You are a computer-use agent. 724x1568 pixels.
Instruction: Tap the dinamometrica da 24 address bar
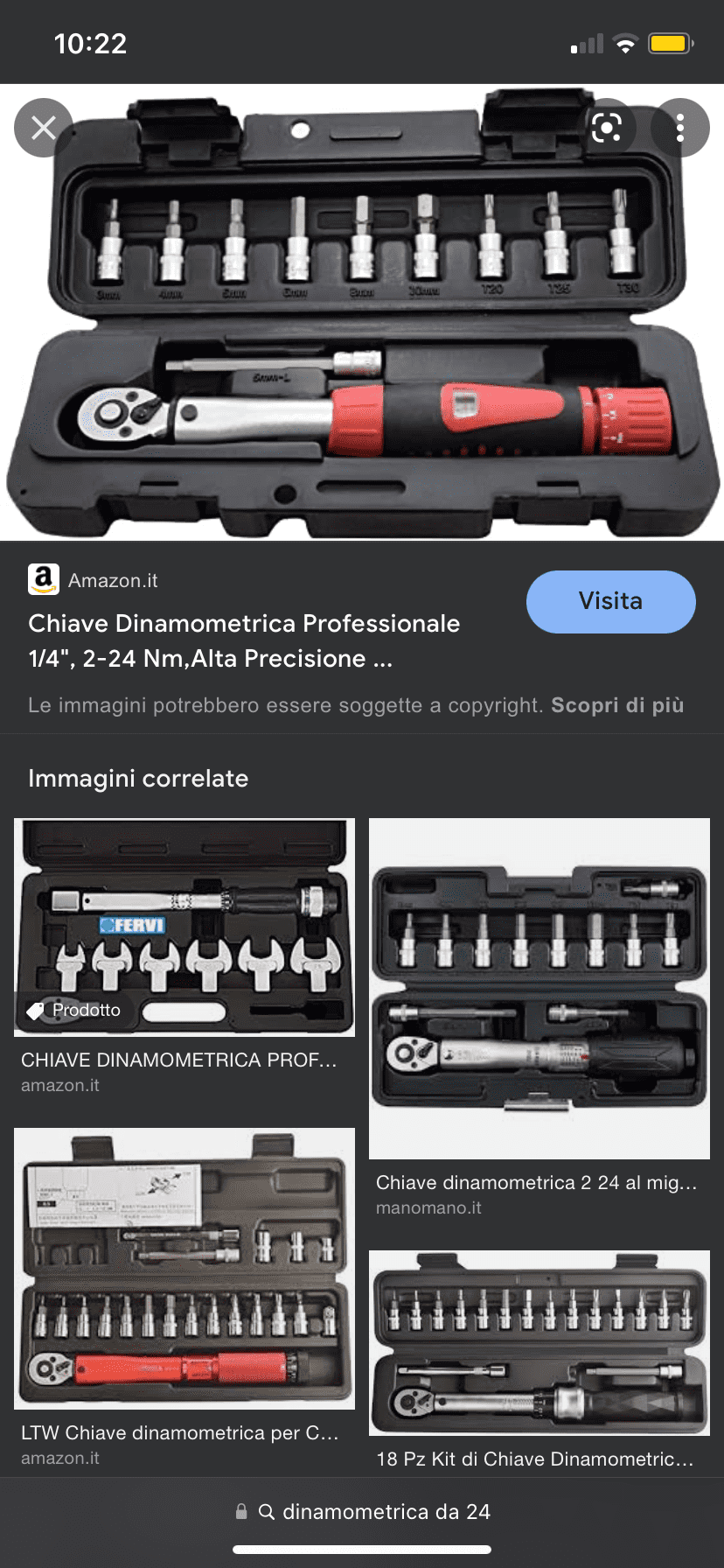(362, 1511)
